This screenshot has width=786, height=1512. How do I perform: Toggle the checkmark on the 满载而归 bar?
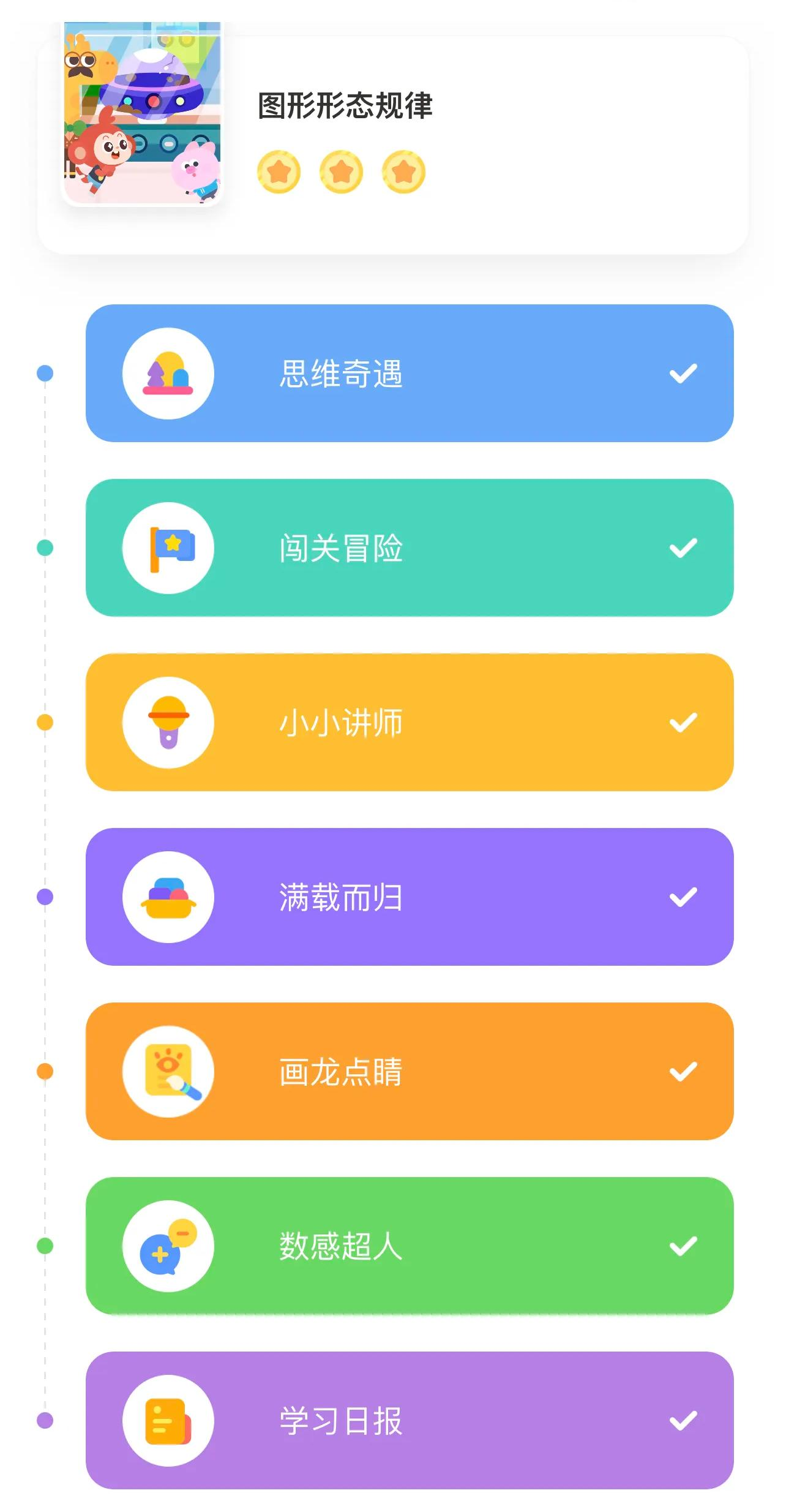(x=683, y=898)
